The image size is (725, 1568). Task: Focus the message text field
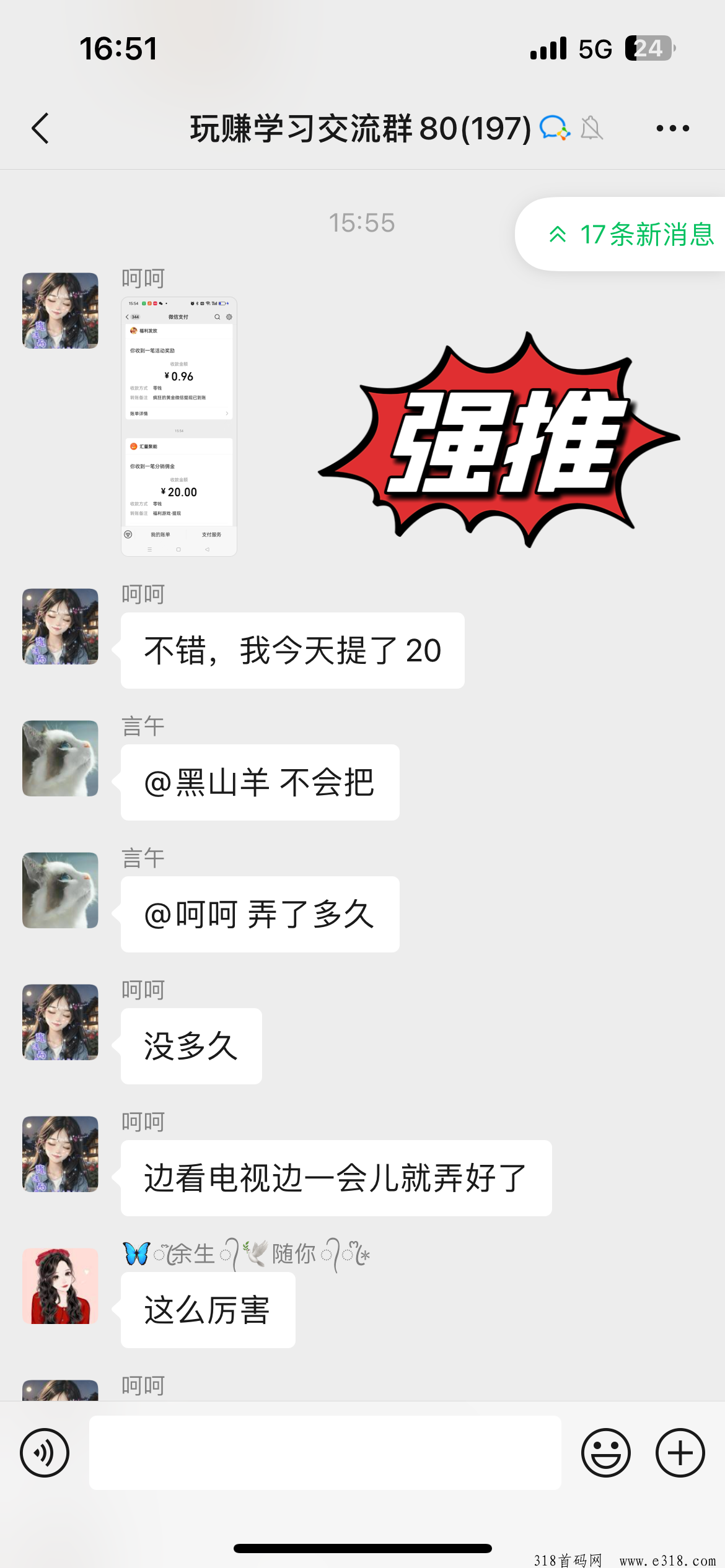(x=325, y=1452)
